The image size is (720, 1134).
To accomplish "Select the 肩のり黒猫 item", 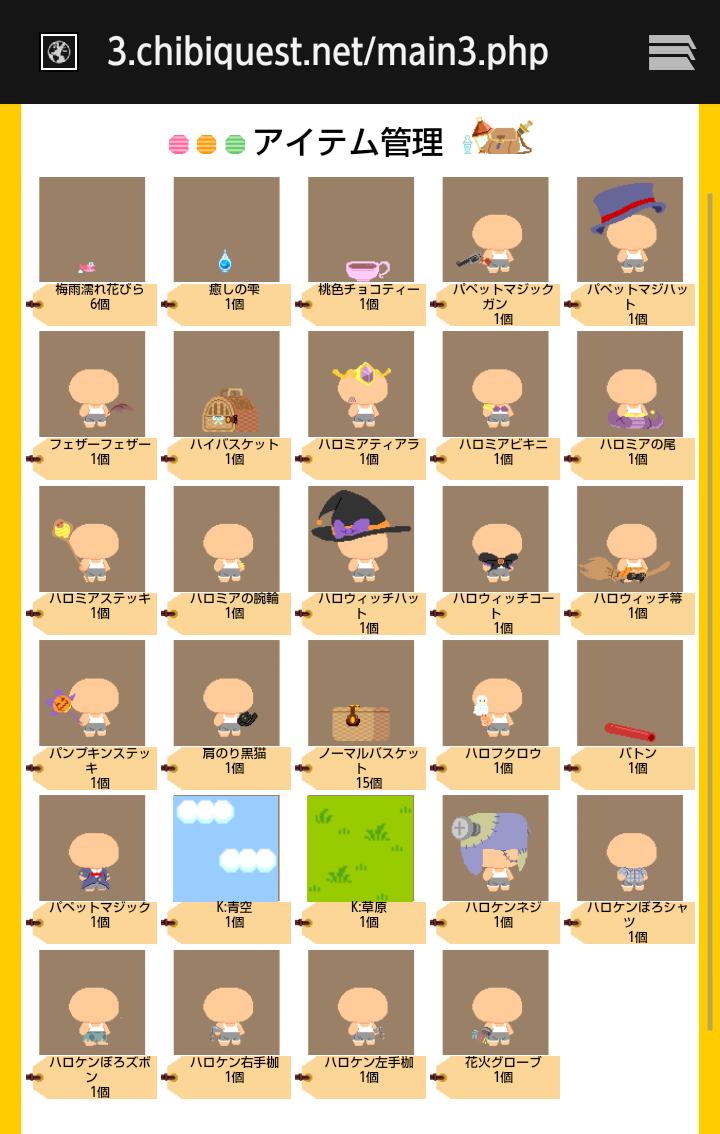I will pyautogui.click(x=226, y=694).
